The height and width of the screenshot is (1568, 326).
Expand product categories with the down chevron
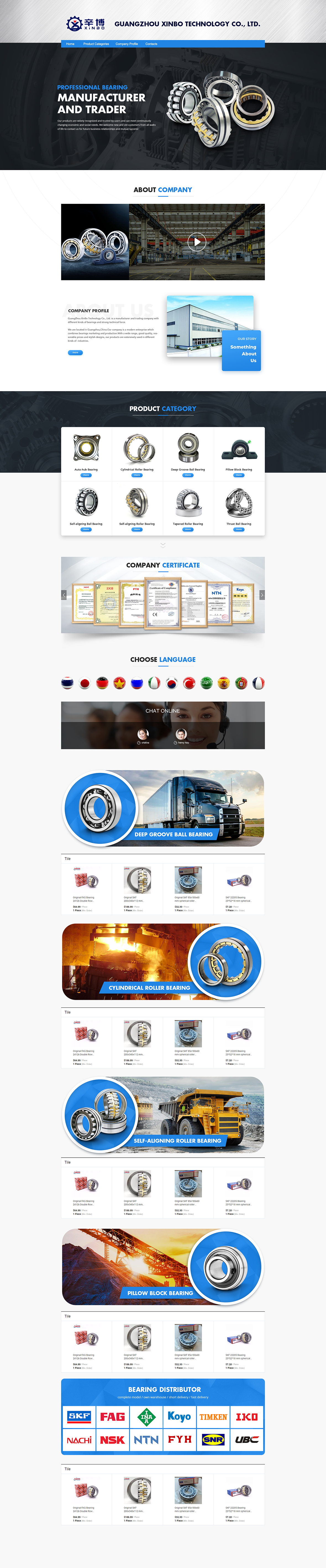point(163,545)
